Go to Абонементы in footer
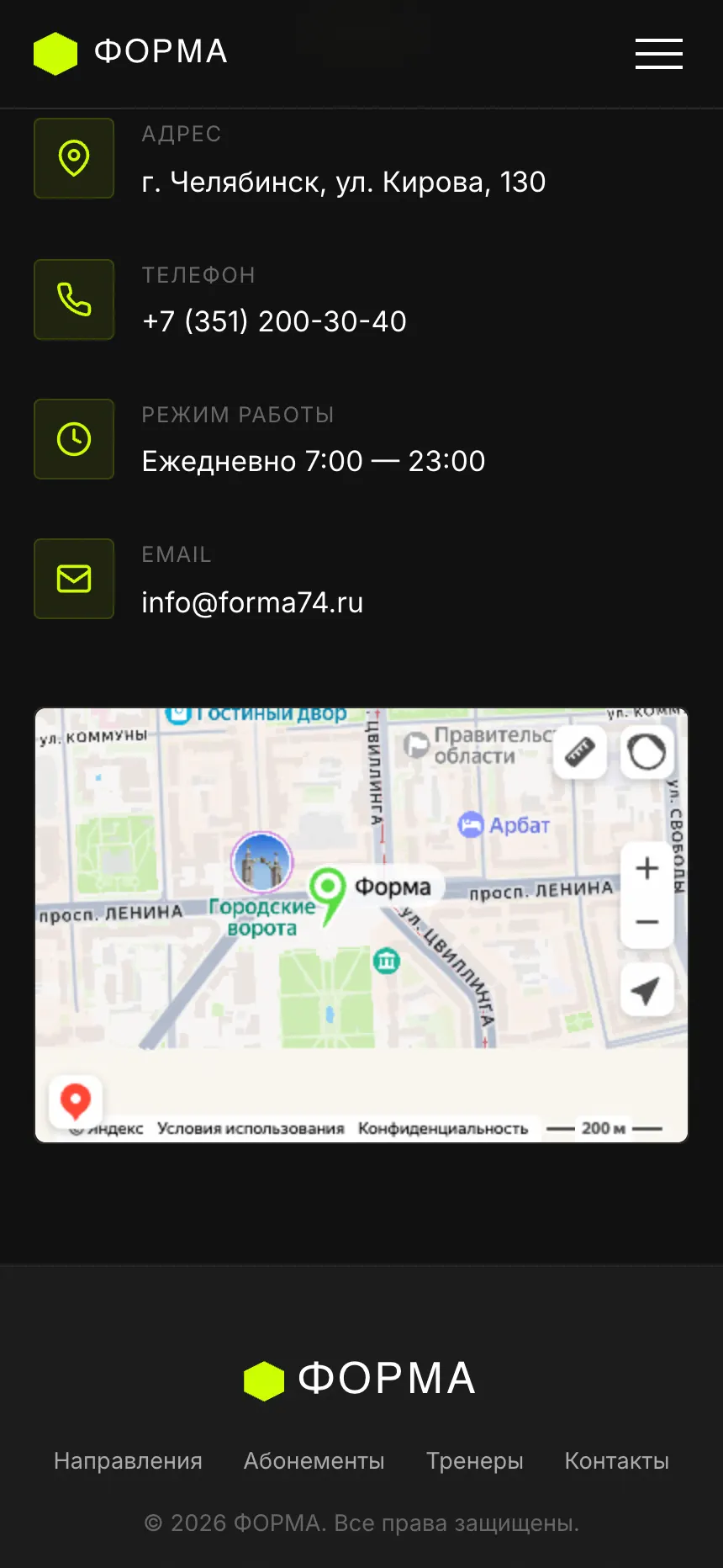Screen dimensions: 723x1568 click(x=314, y=1460)
